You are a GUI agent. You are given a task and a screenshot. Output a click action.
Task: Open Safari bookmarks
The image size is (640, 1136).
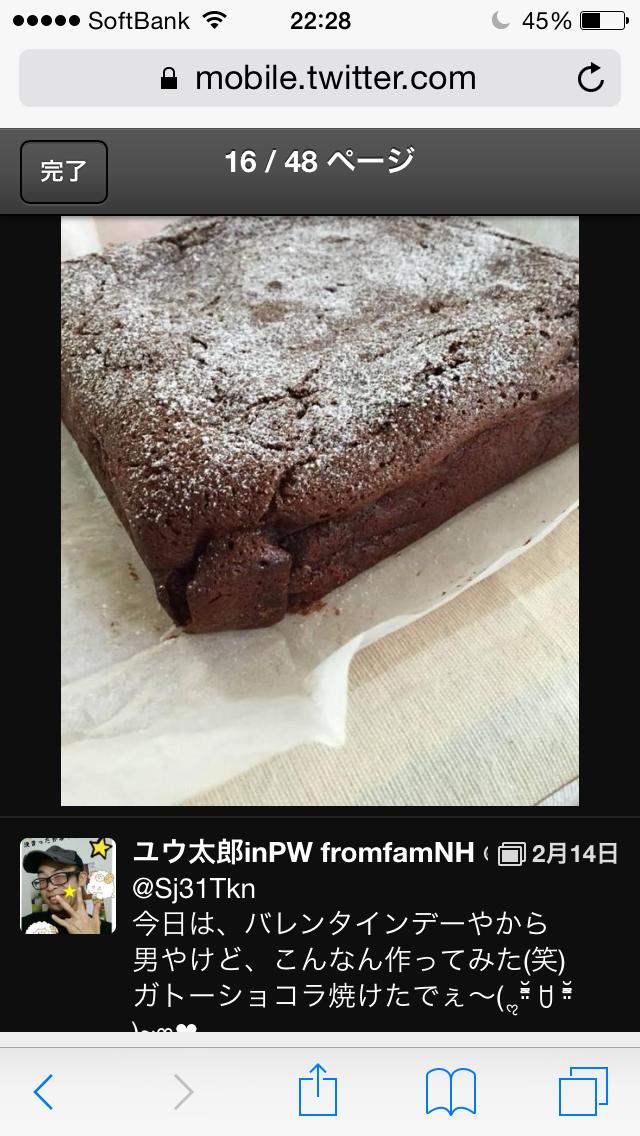point(451,1091)
